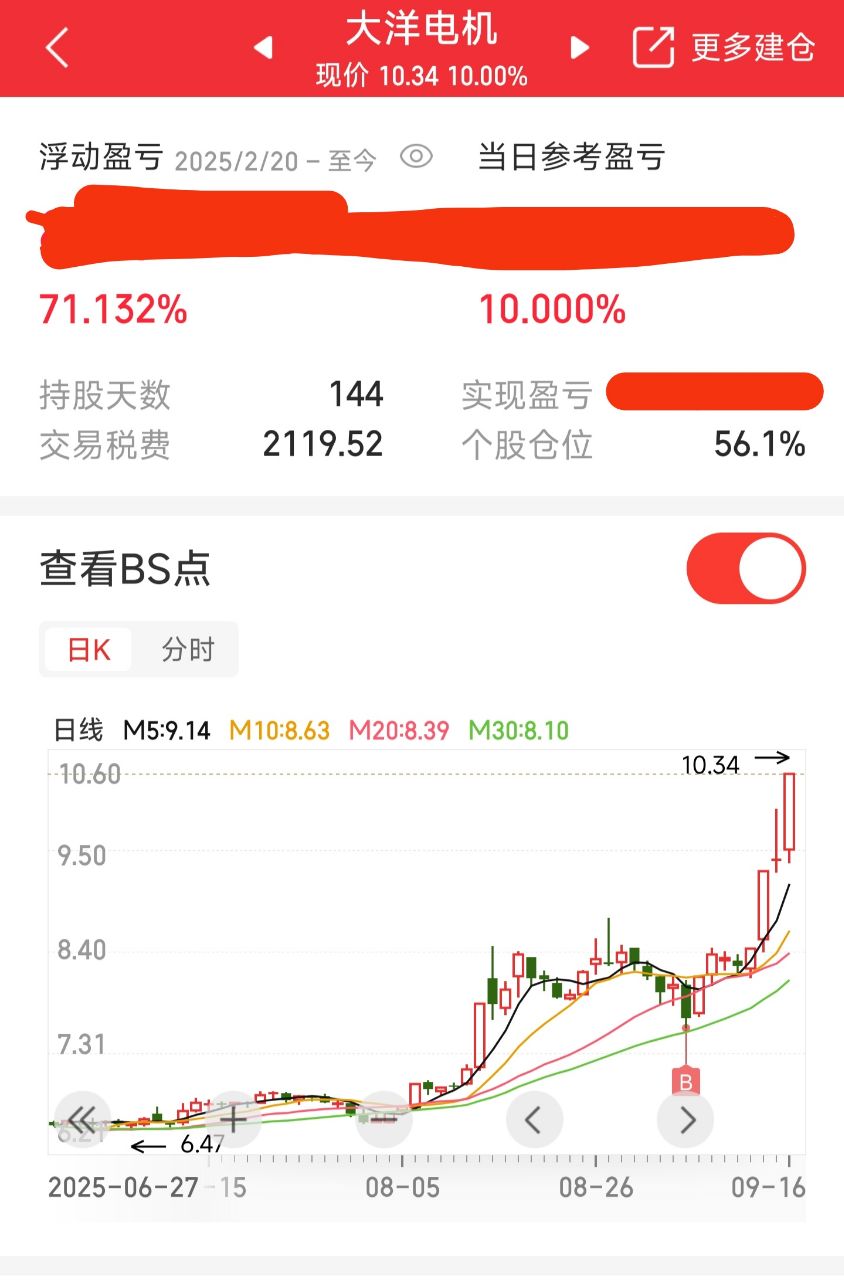
Task: Turn off the 查看BS点 switch
Action: (x=746, y=568)
